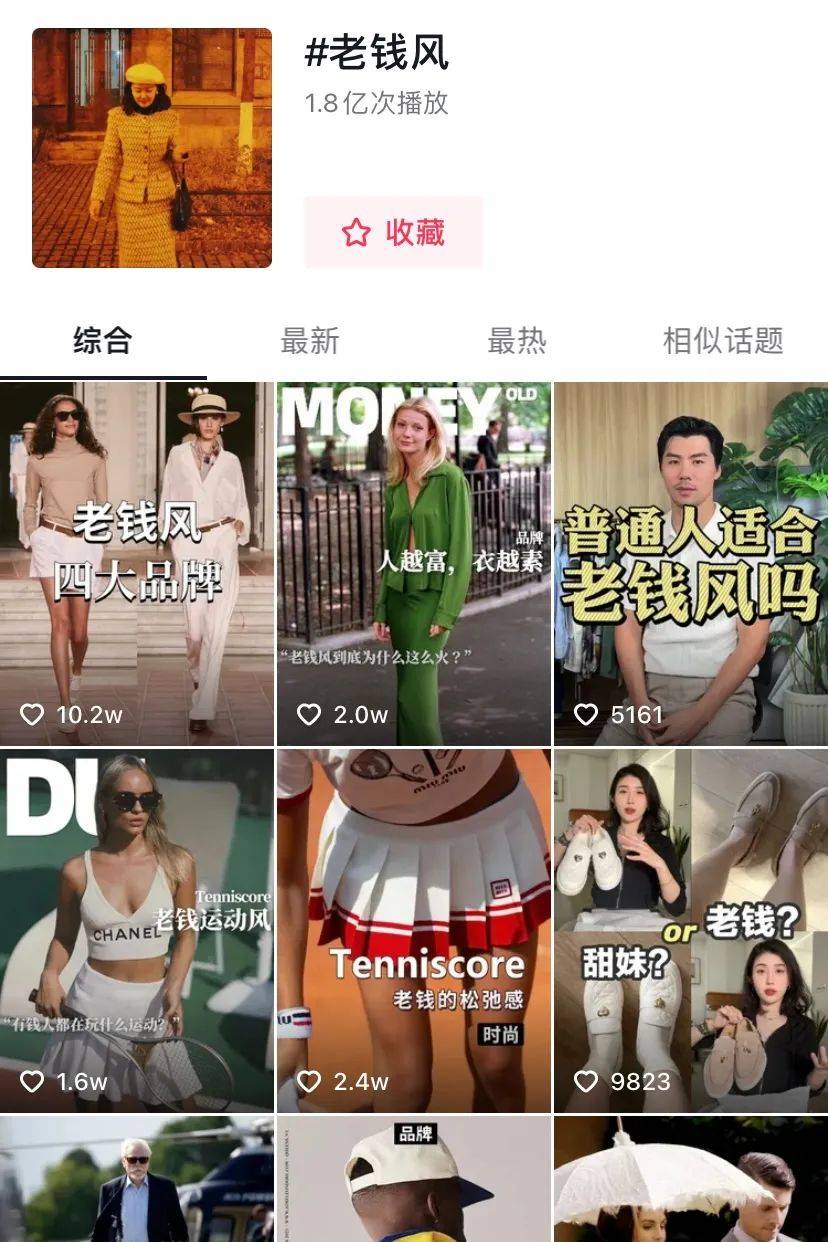Screen dimensions: 828x1242
Task: Open the video with the white parasol
Action: tap(690, 1180)
